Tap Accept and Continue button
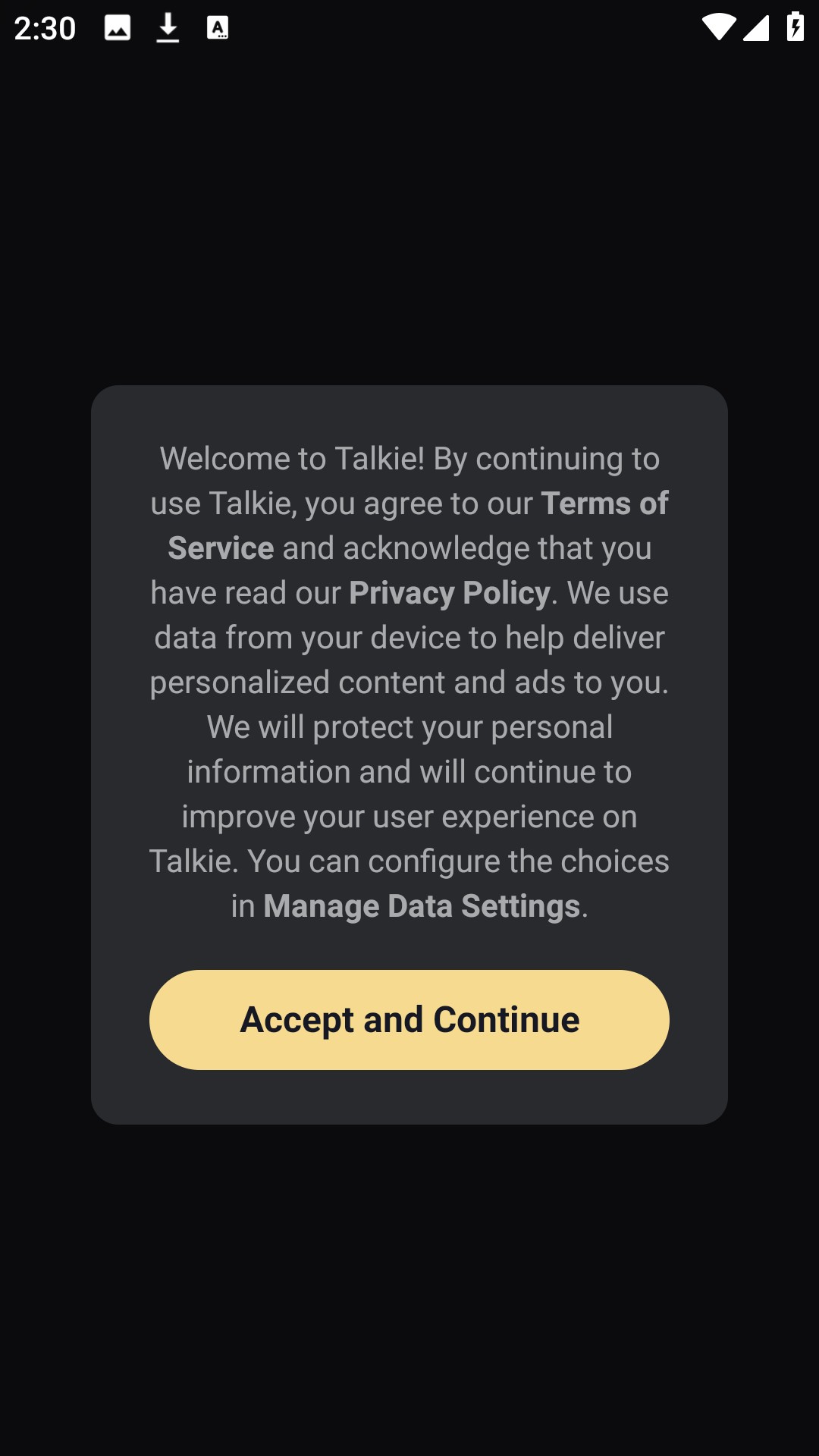Viewport: 819px width, 1456px height. pos(409,1019)
